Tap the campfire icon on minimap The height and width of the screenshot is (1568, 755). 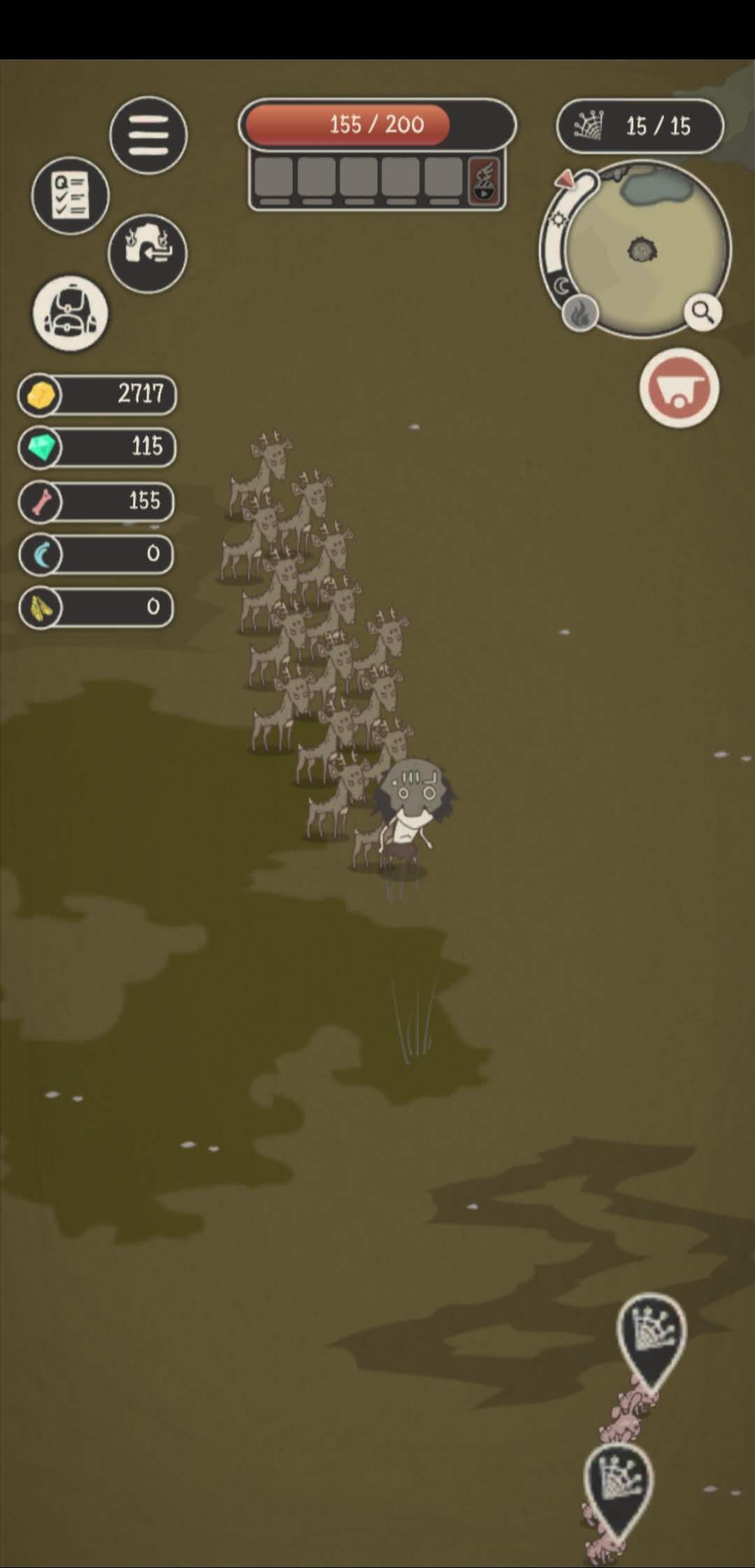580,314
